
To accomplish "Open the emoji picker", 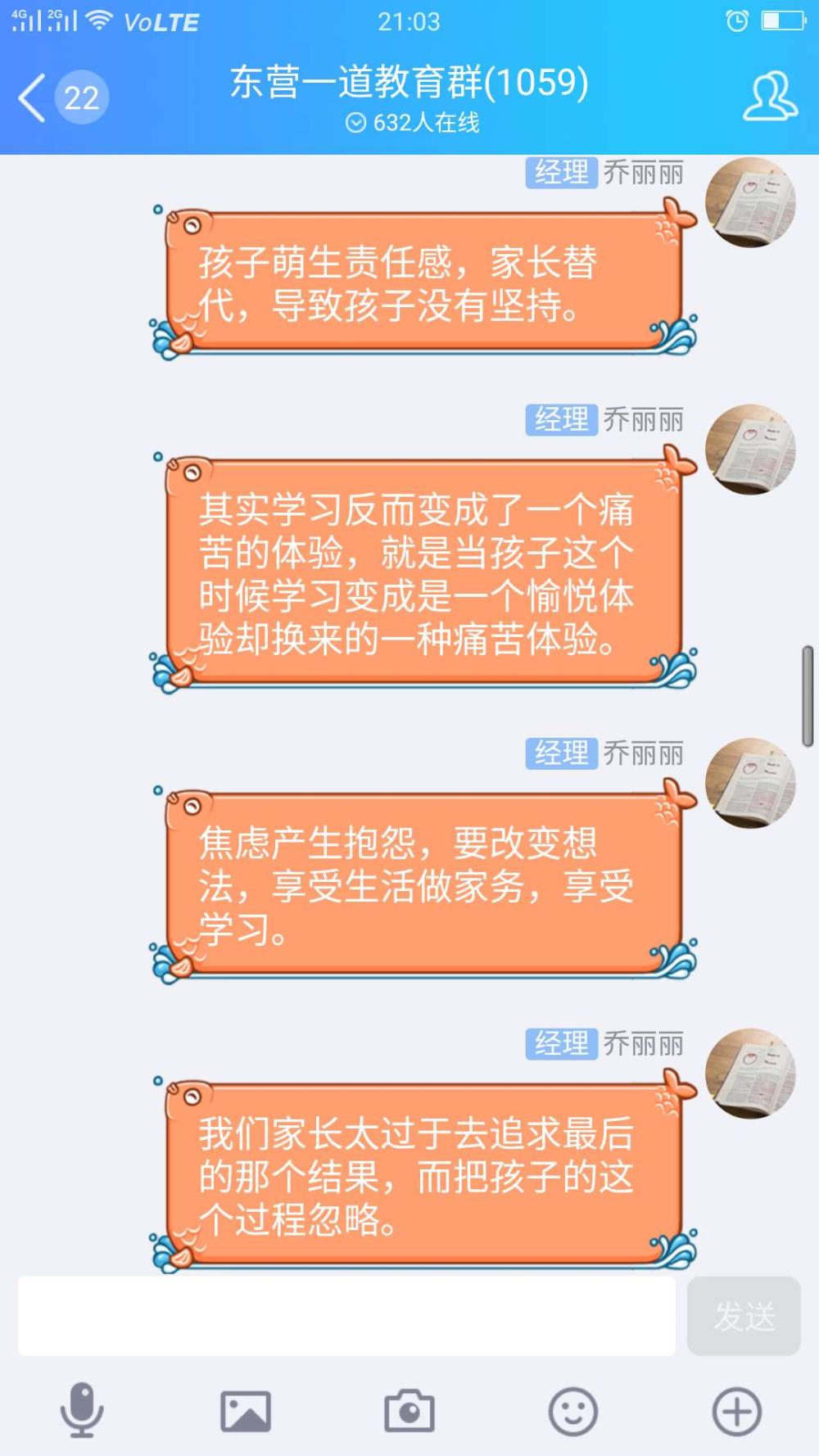I will click(573, 1411).
